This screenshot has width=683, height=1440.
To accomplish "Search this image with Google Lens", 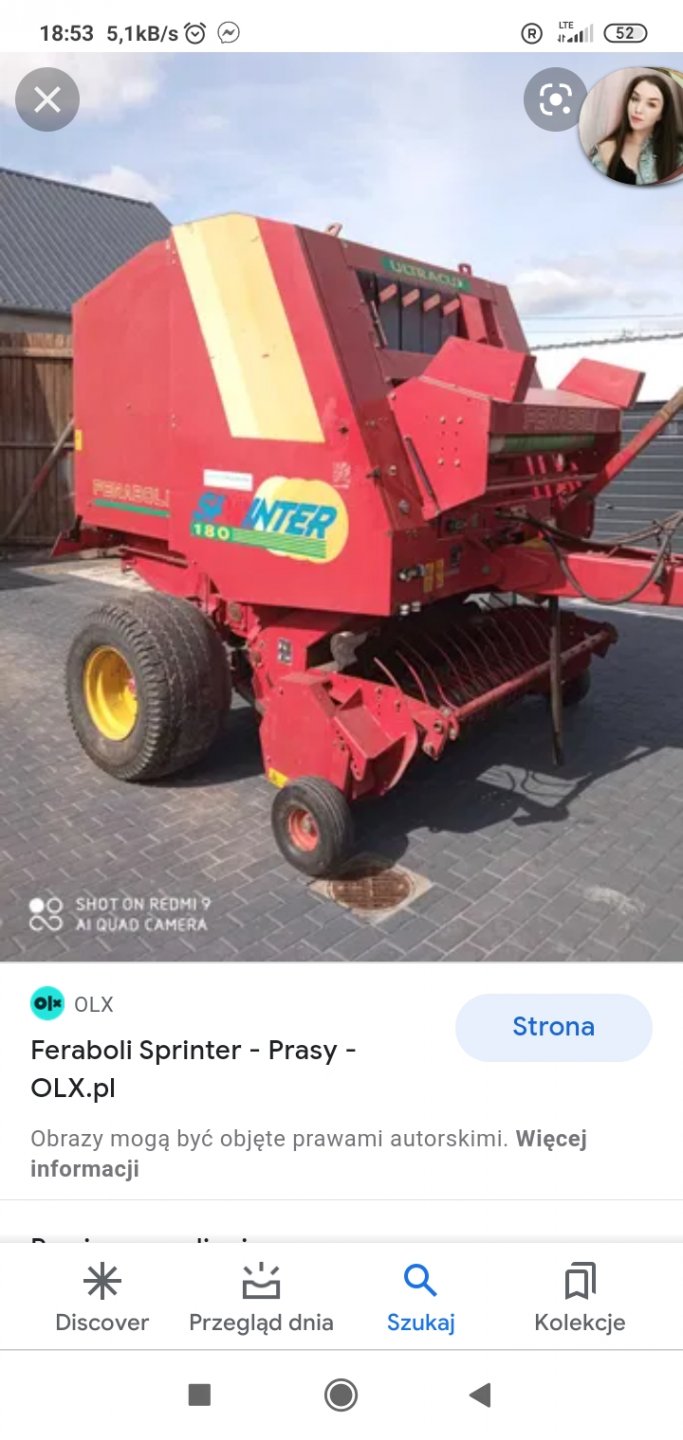I will [x=555, y=99].
